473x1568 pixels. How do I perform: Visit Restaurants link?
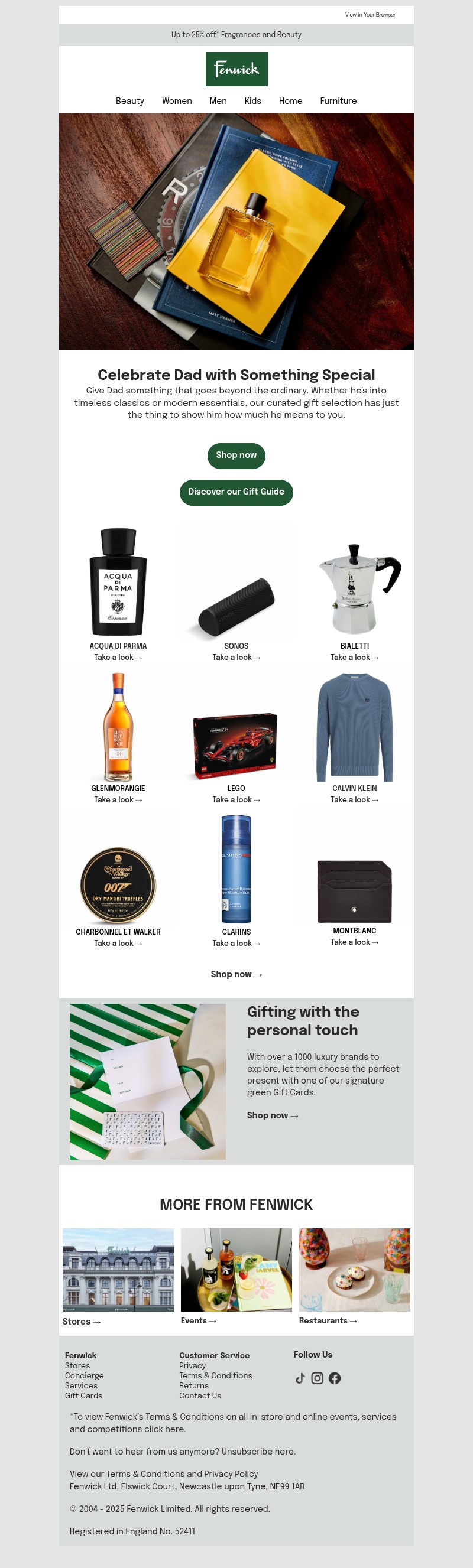328,1322
